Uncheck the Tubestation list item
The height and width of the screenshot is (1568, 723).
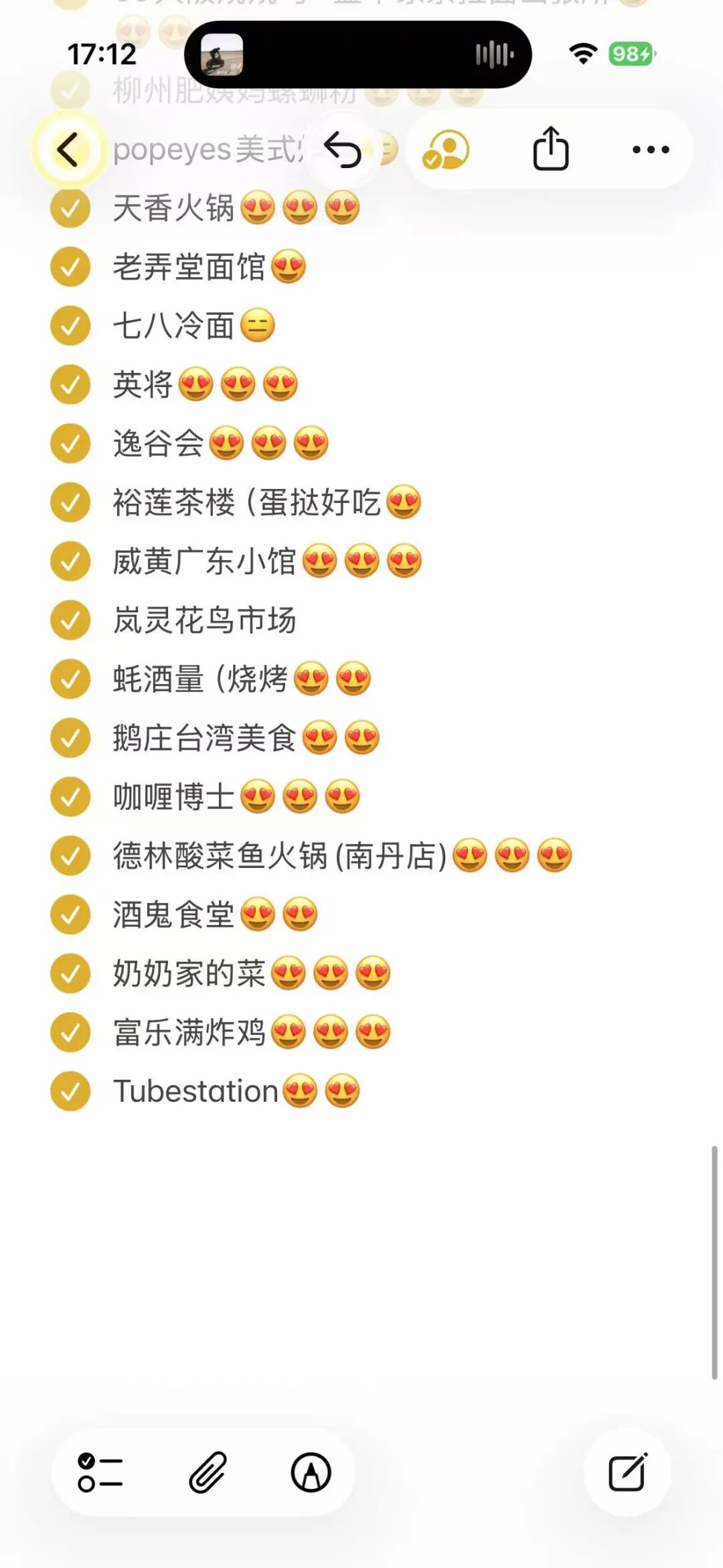(x=70, y=1090)
